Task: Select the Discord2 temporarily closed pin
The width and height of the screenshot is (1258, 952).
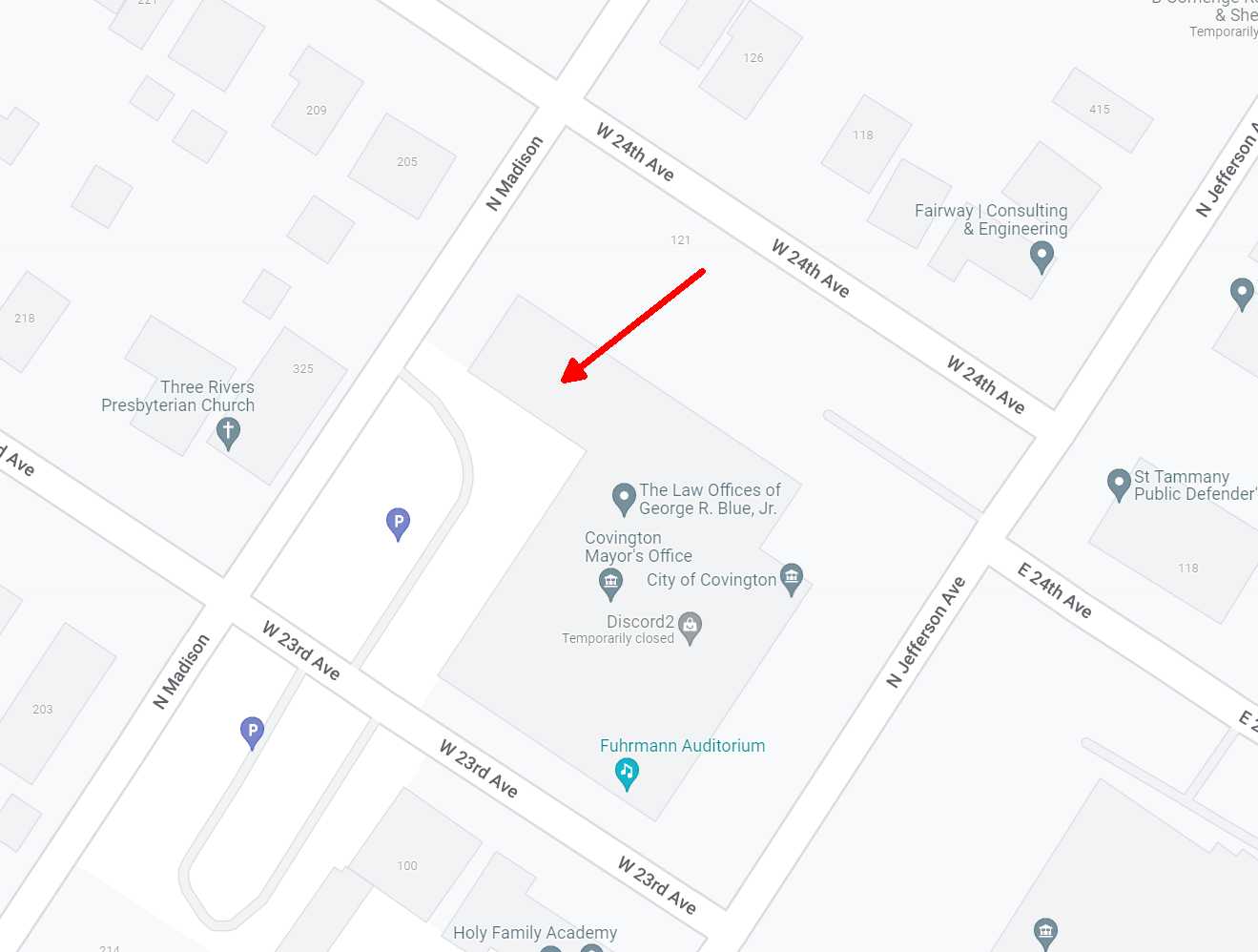Action: pos(691,626)
